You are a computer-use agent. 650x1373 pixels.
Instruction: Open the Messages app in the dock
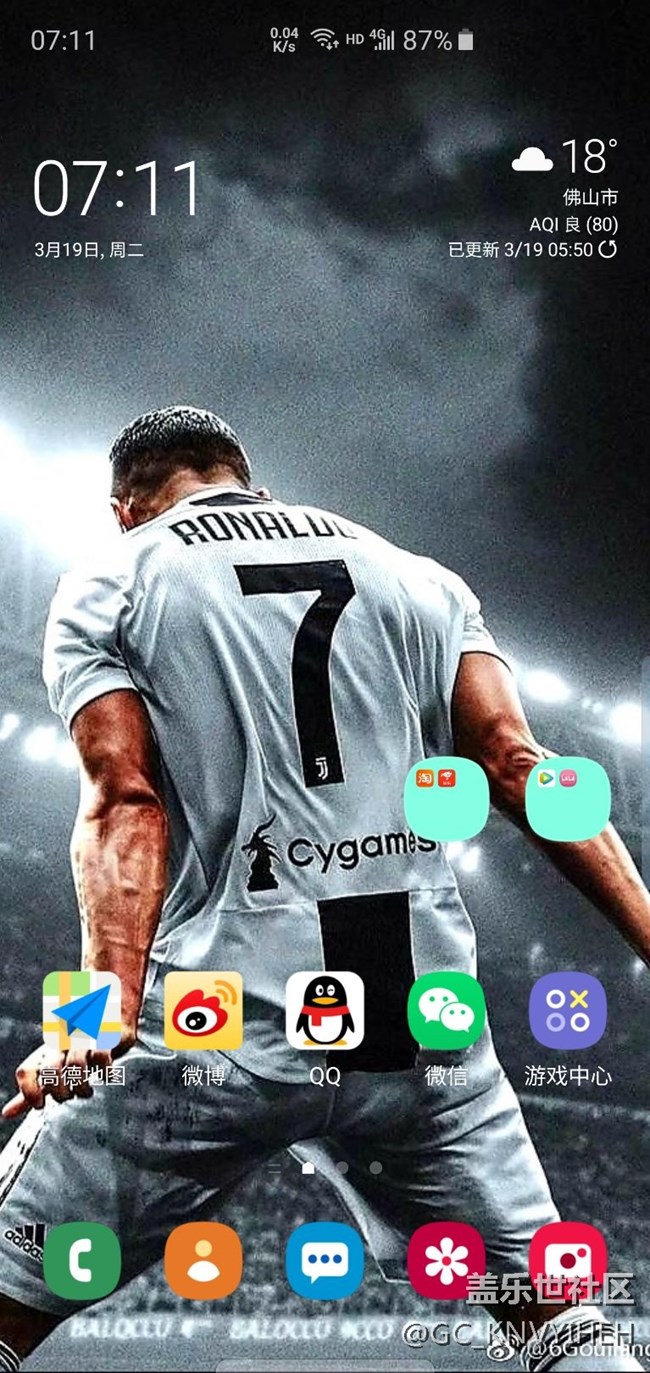[325, 1261]
